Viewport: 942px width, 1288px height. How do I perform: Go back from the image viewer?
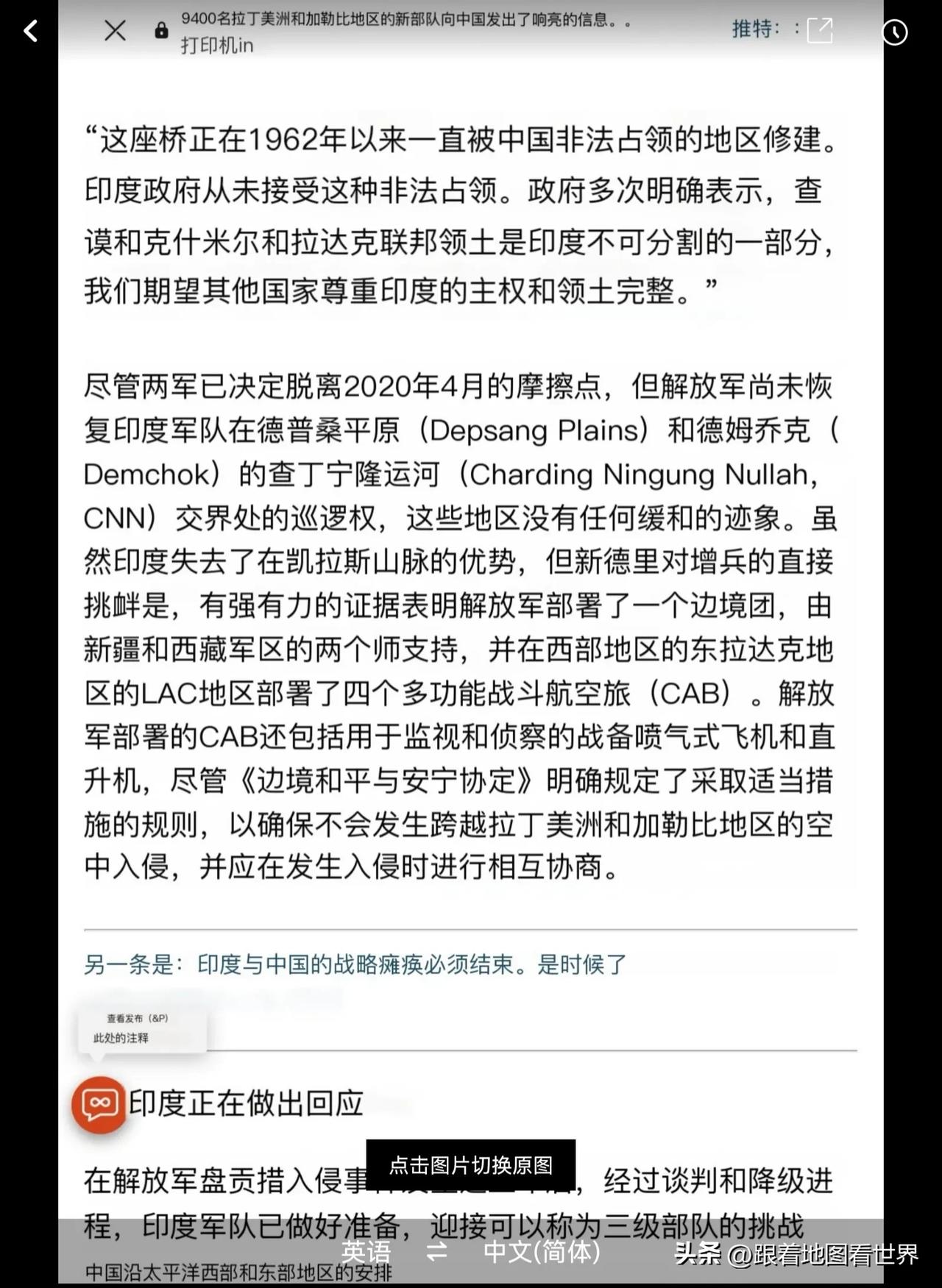[31, 31]
